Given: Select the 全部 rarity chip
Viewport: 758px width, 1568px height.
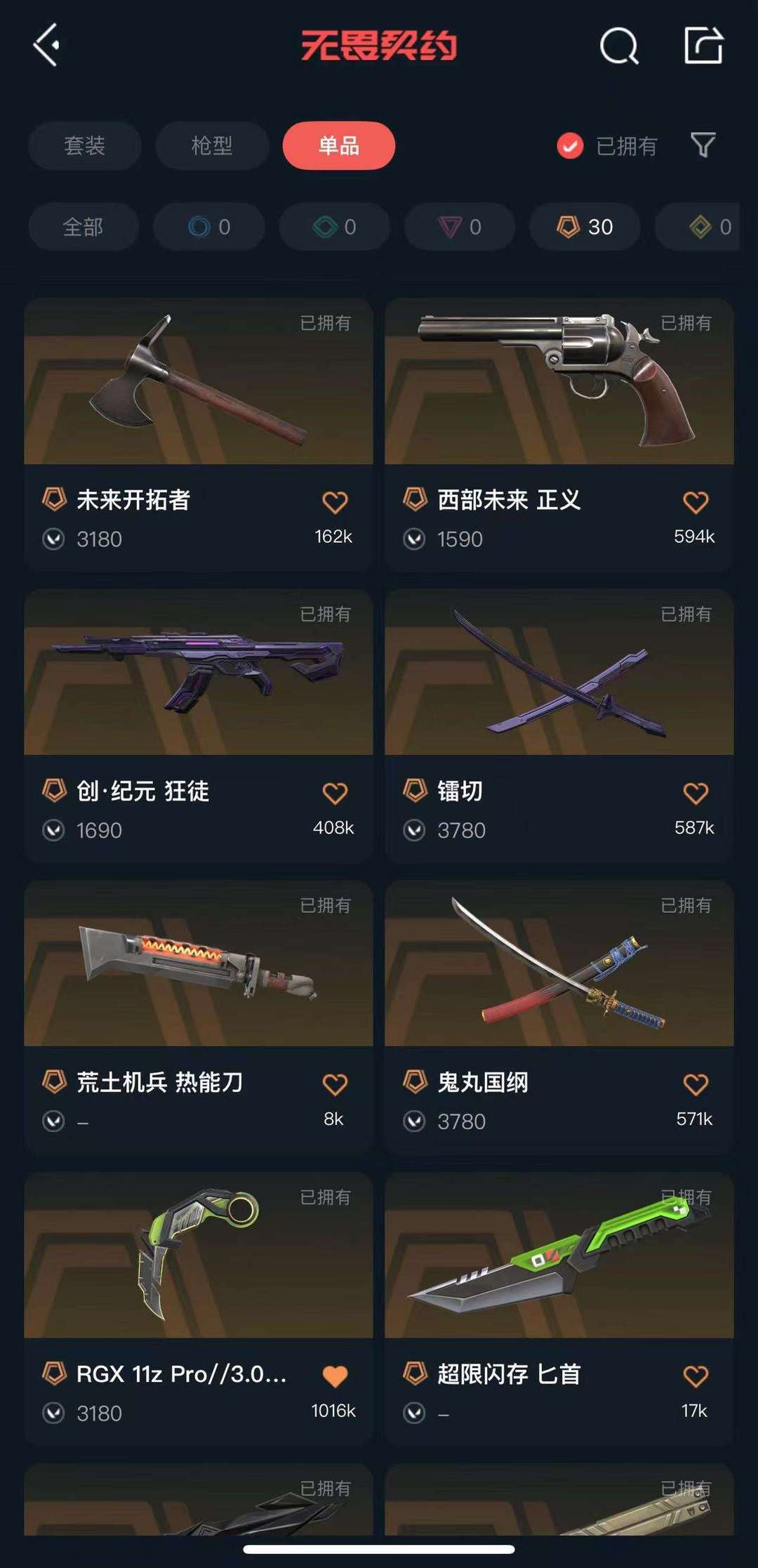Looking at the screenshot, I should (x=83, y=227).
